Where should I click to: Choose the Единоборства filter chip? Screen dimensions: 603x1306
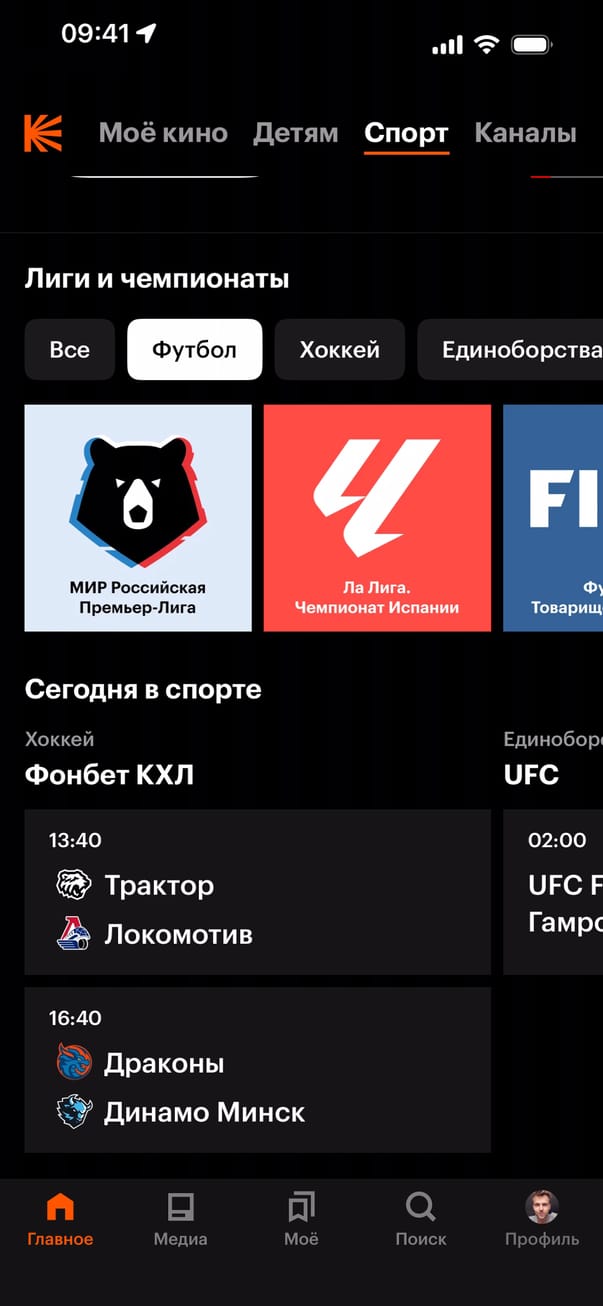click(x=515, y=350)
